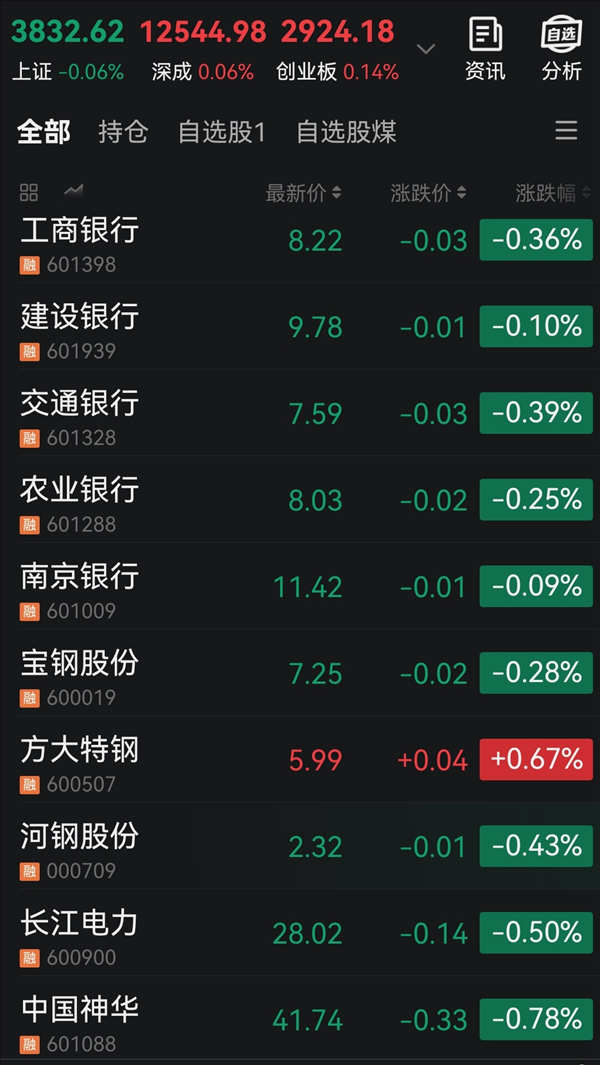
Task: Sort the list by 最新价
Action: pyautogui.click(x=303, y=193)
